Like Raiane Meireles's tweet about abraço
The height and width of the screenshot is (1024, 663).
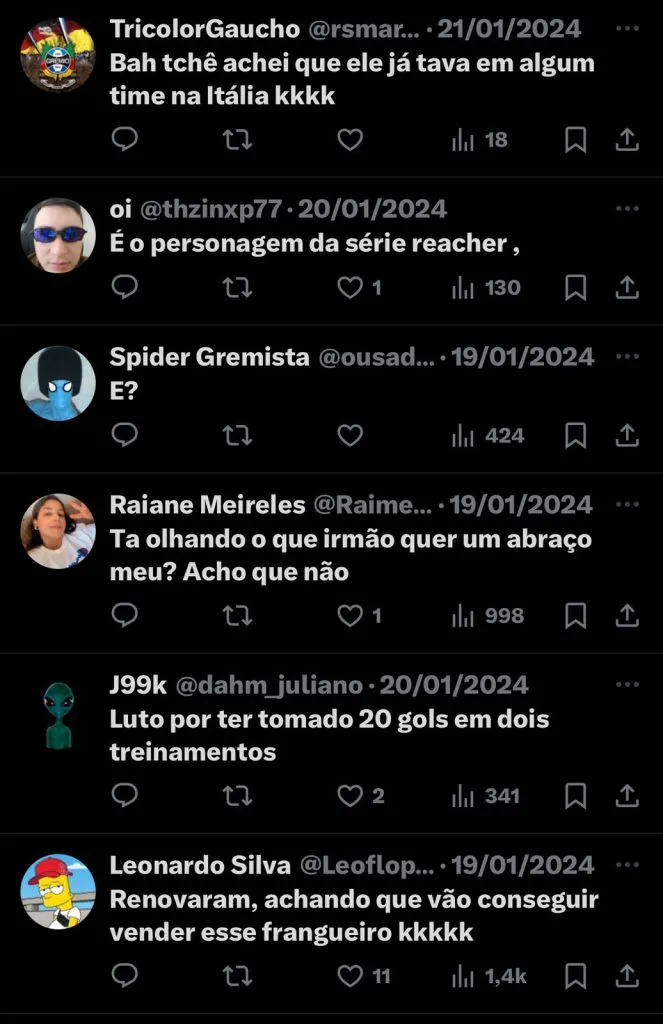349,616
